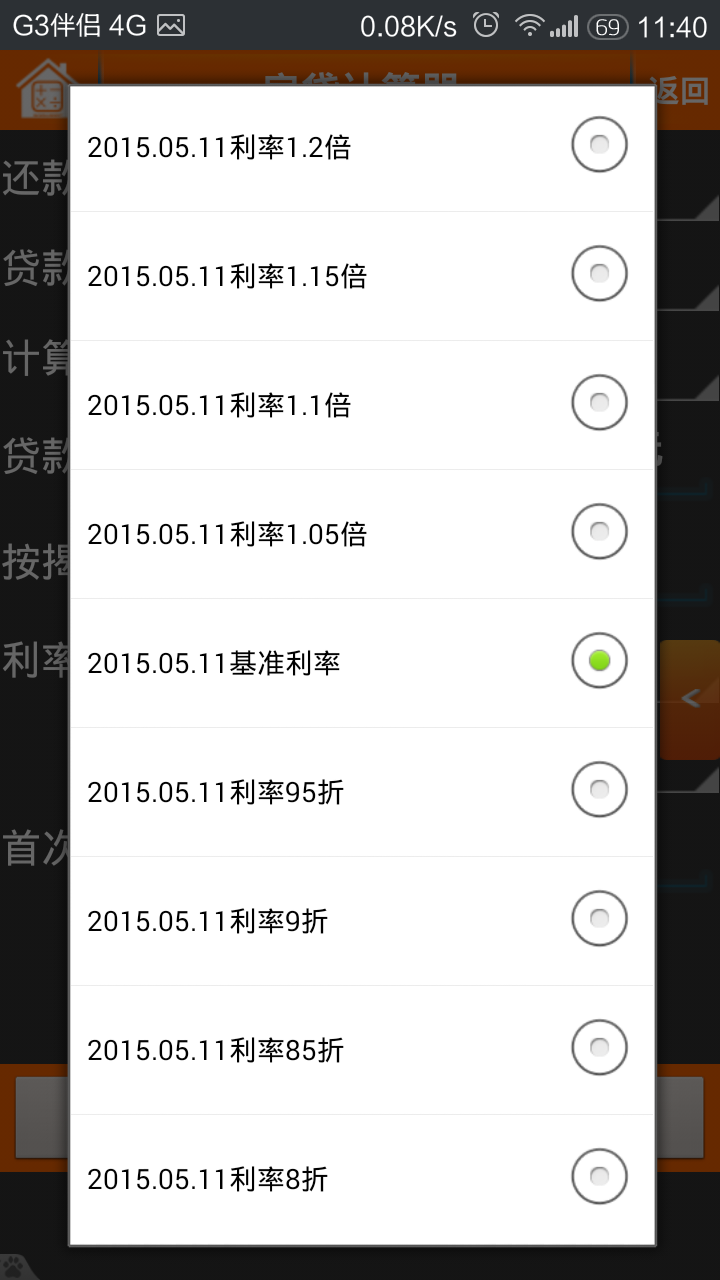Viewport: 720px width, 1280px height.
Task: Pick the 2015.05.11利率9折 option
Action: click(x=360, y=920)
